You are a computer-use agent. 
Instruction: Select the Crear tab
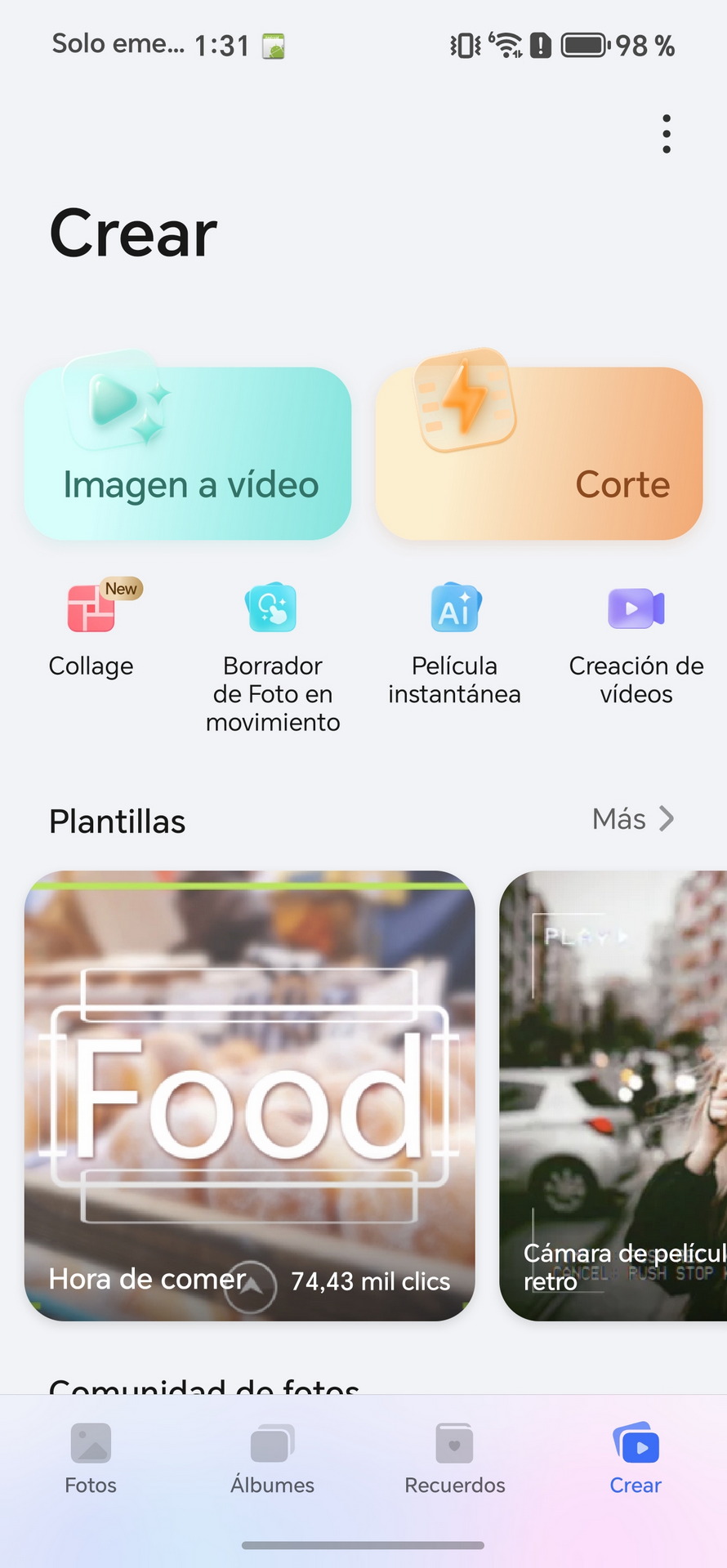[636, 1459]
